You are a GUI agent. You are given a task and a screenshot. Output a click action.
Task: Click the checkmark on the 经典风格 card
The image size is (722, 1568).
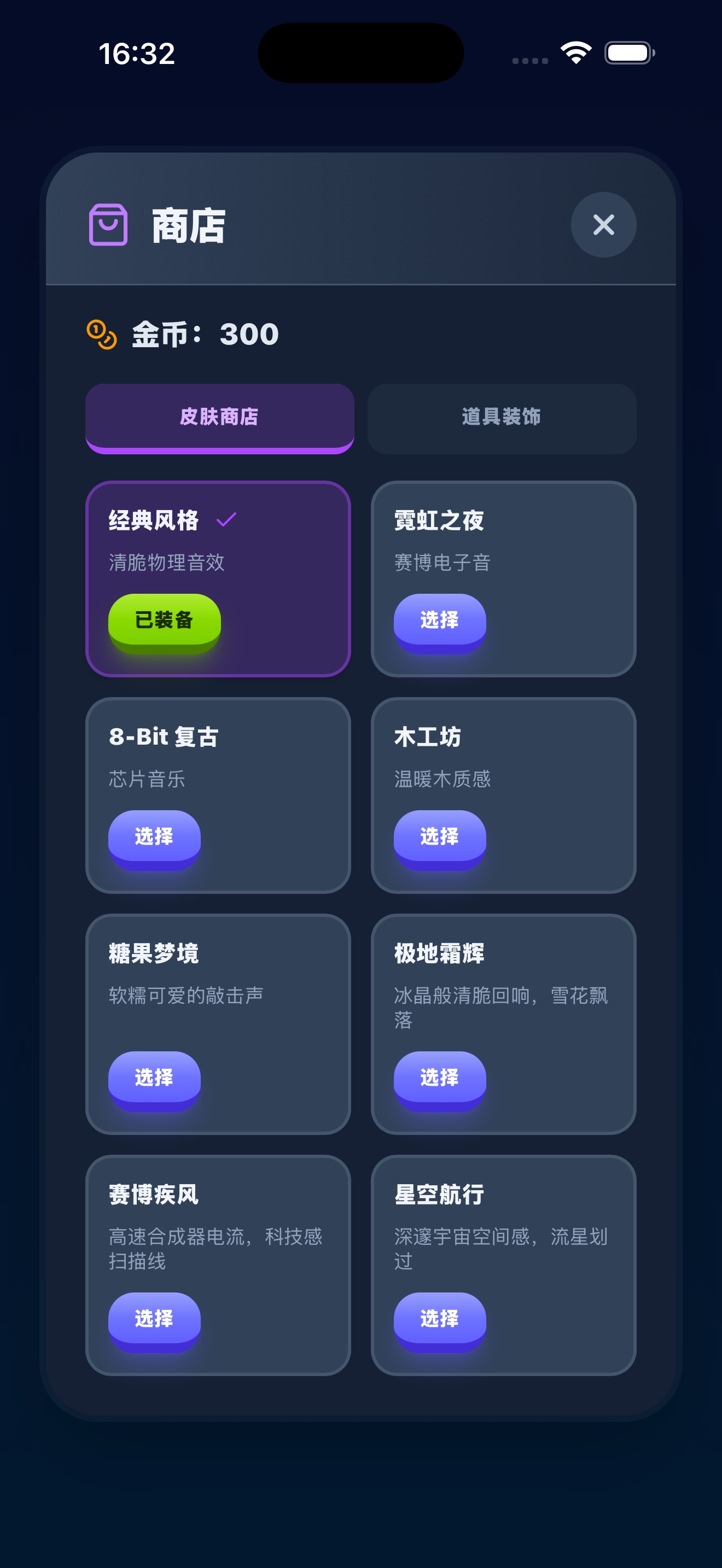(226, 519)
